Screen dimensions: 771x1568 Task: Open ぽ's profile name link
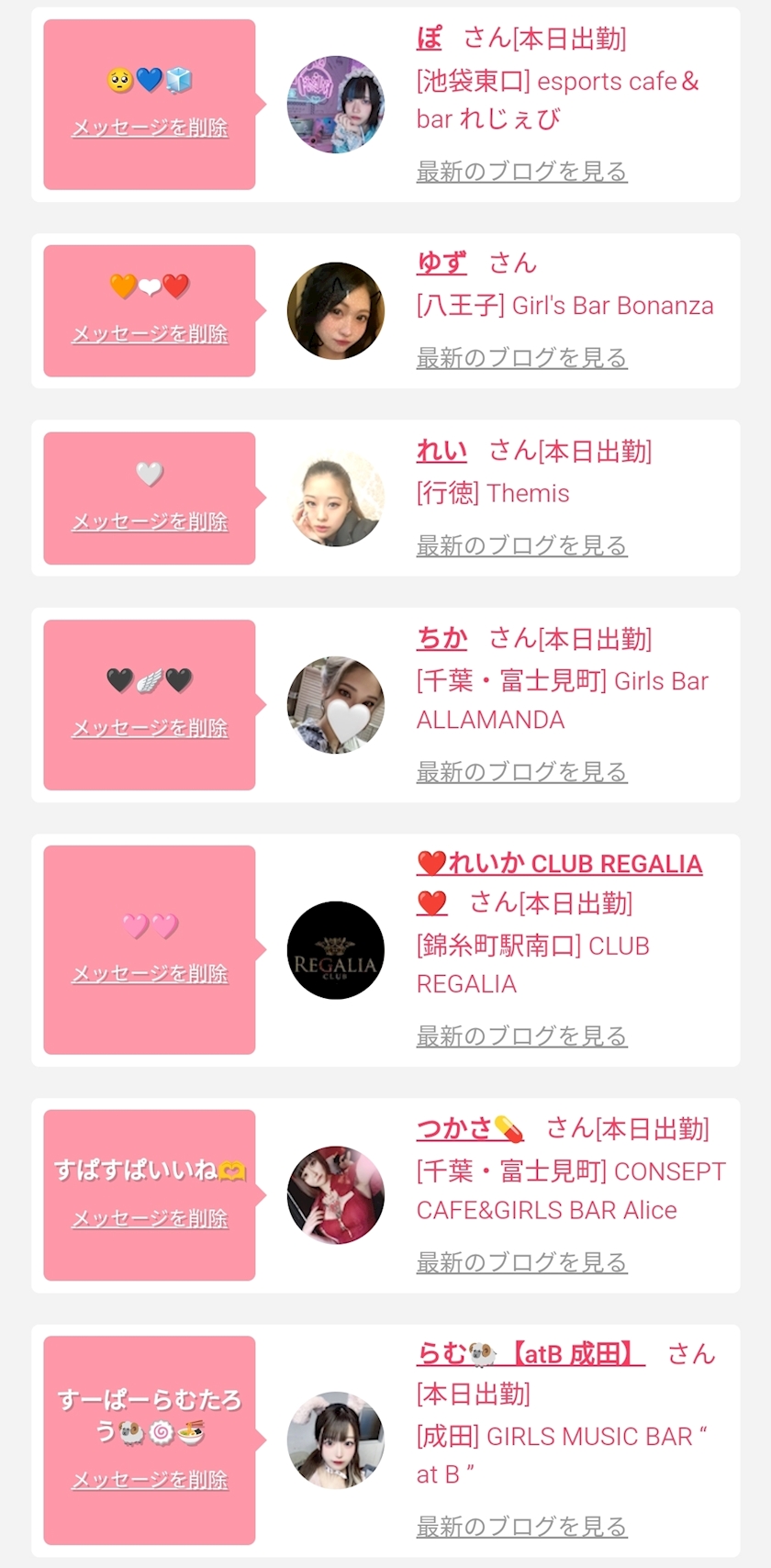click(x=429, y=38)
